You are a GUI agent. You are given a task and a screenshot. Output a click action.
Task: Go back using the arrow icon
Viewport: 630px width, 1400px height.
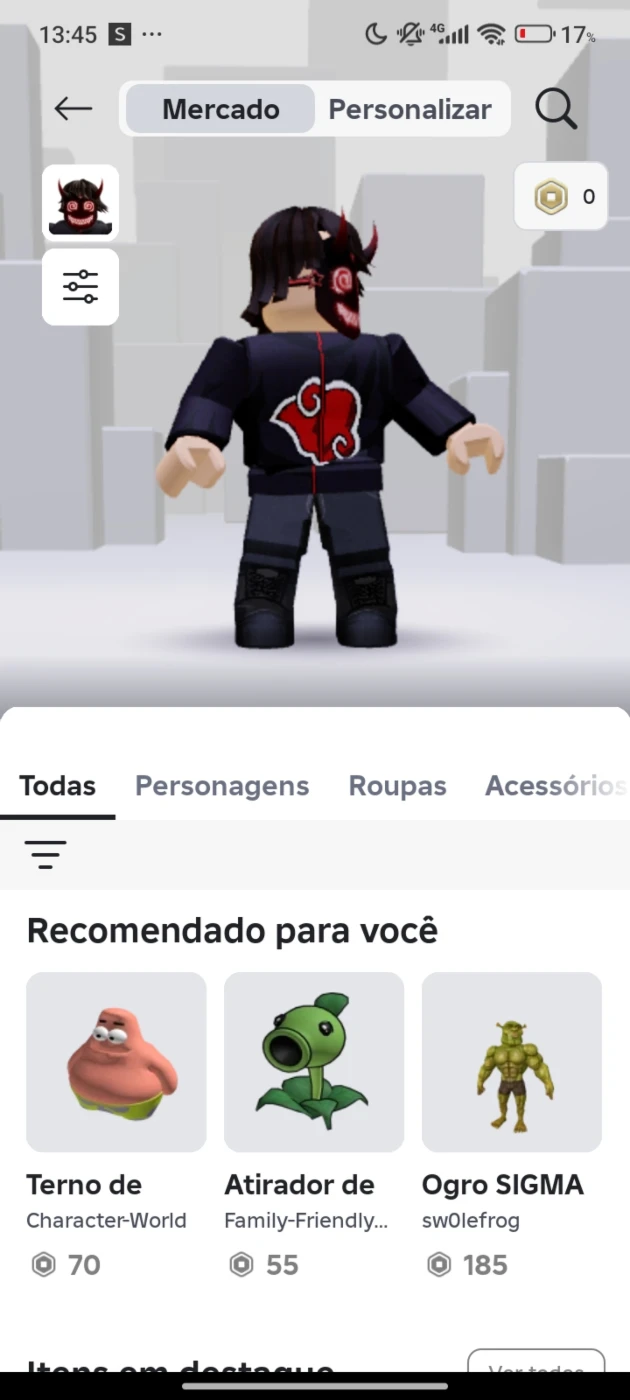coord(73,109)
